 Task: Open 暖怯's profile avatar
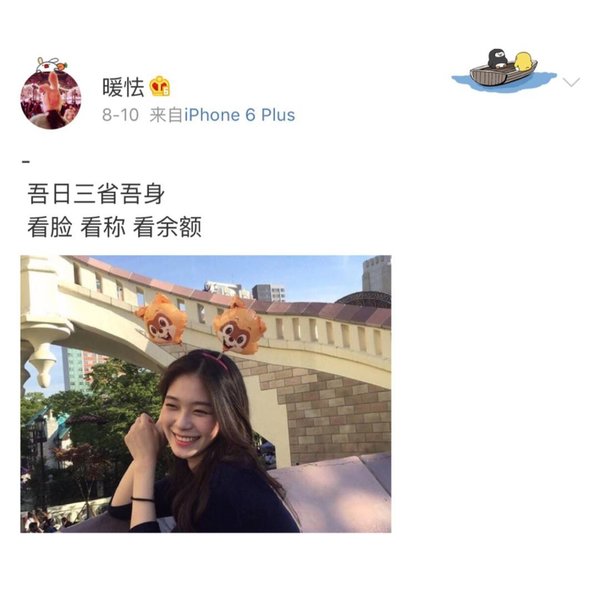(50, 99)
